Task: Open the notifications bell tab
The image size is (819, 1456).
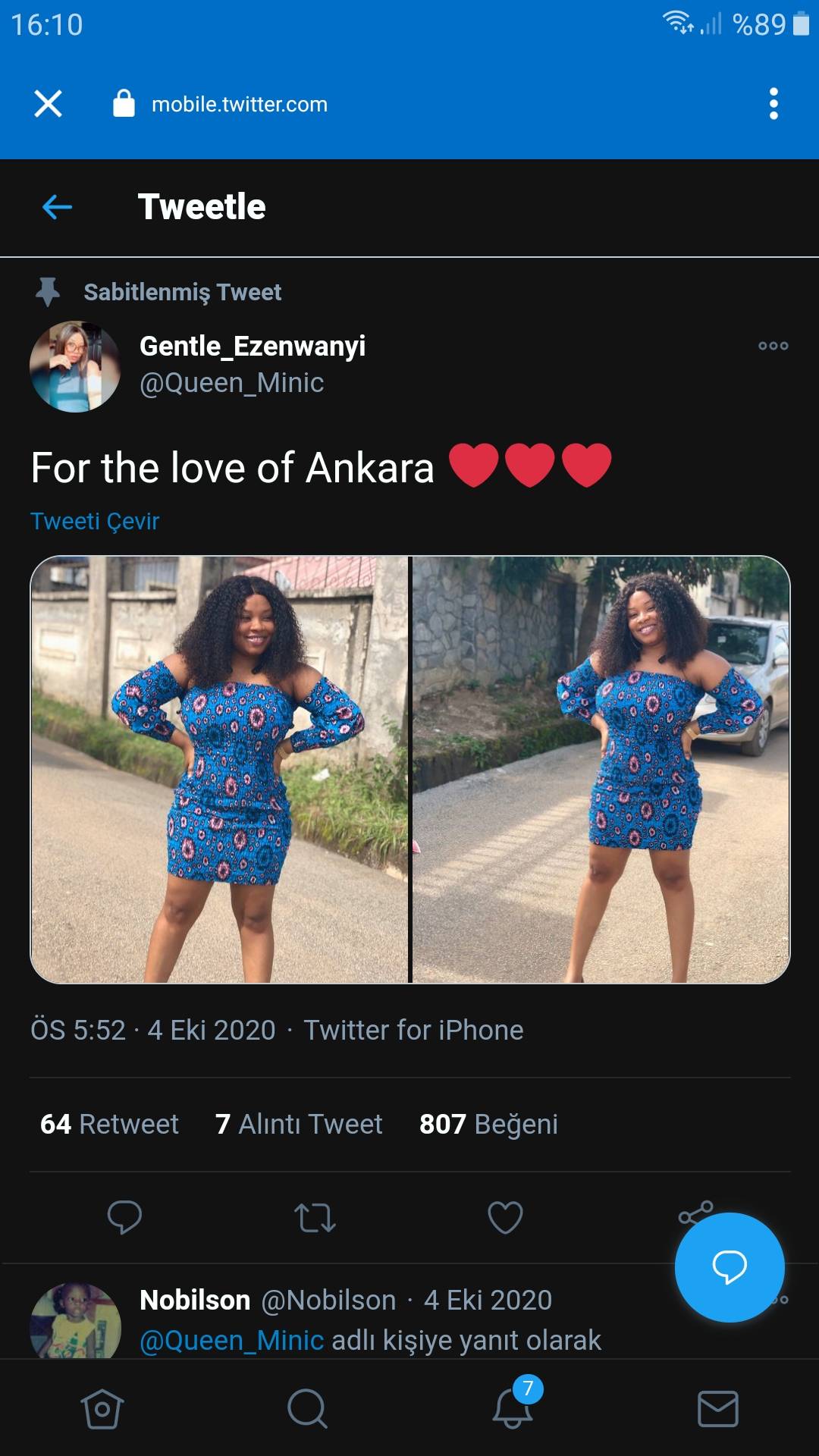Action: tap(513, 1409)
